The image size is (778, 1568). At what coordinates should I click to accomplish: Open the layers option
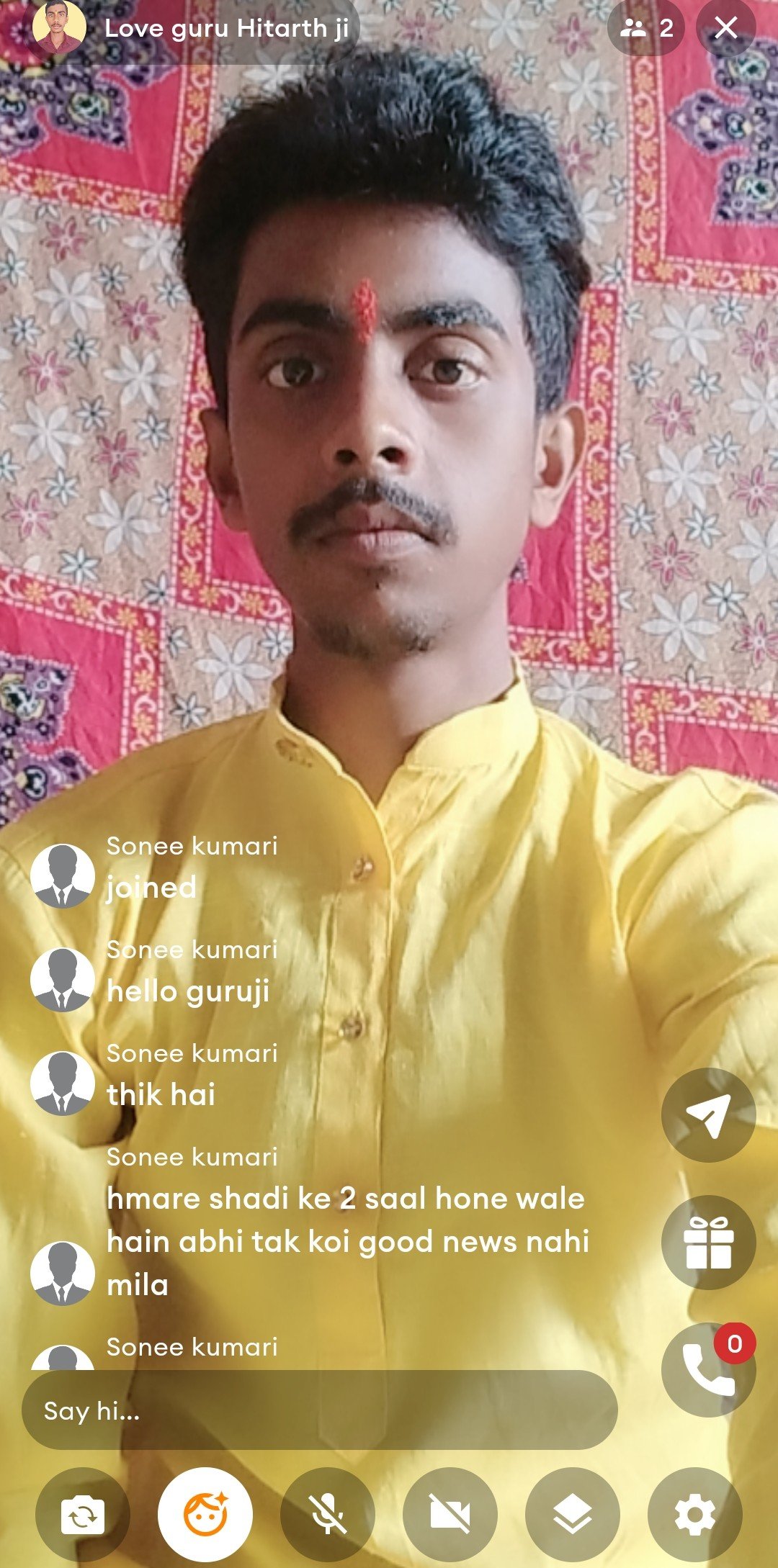click(573, 1514)
